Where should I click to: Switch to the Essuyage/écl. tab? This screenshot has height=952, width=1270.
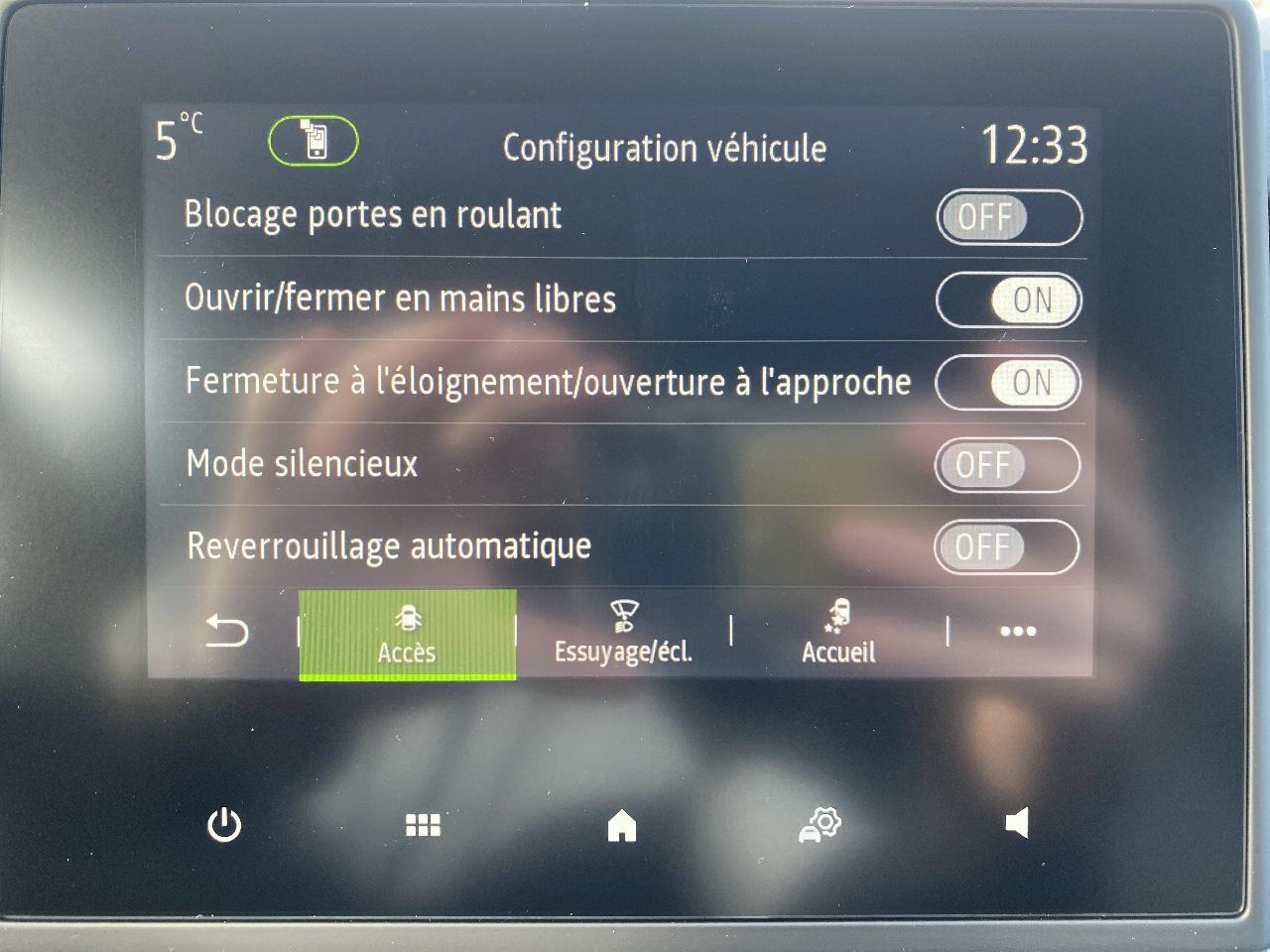pyautogui.click(x=623, y=635)
